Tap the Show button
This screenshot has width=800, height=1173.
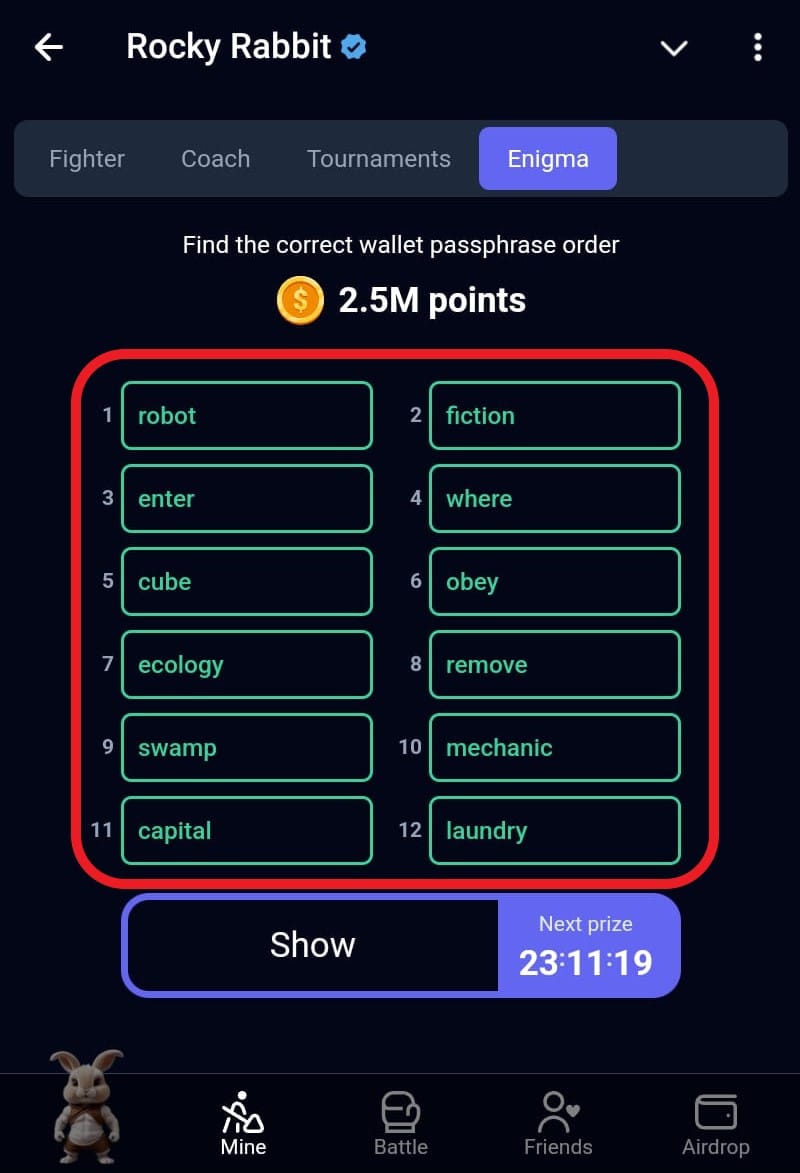(313, 945)
